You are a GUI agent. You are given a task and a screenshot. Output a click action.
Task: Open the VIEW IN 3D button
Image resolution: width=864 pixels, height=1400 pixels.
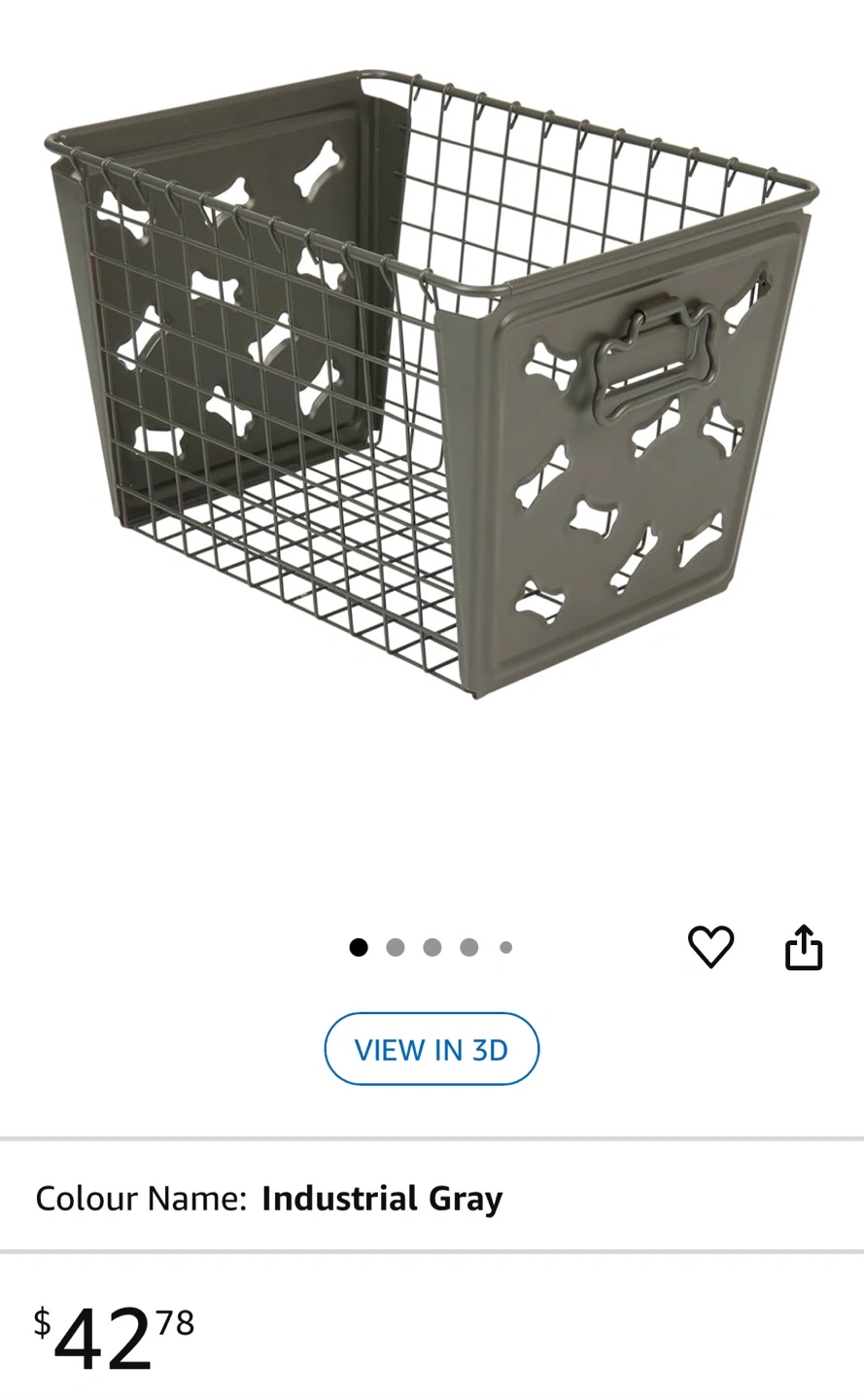pos(432,1049)
